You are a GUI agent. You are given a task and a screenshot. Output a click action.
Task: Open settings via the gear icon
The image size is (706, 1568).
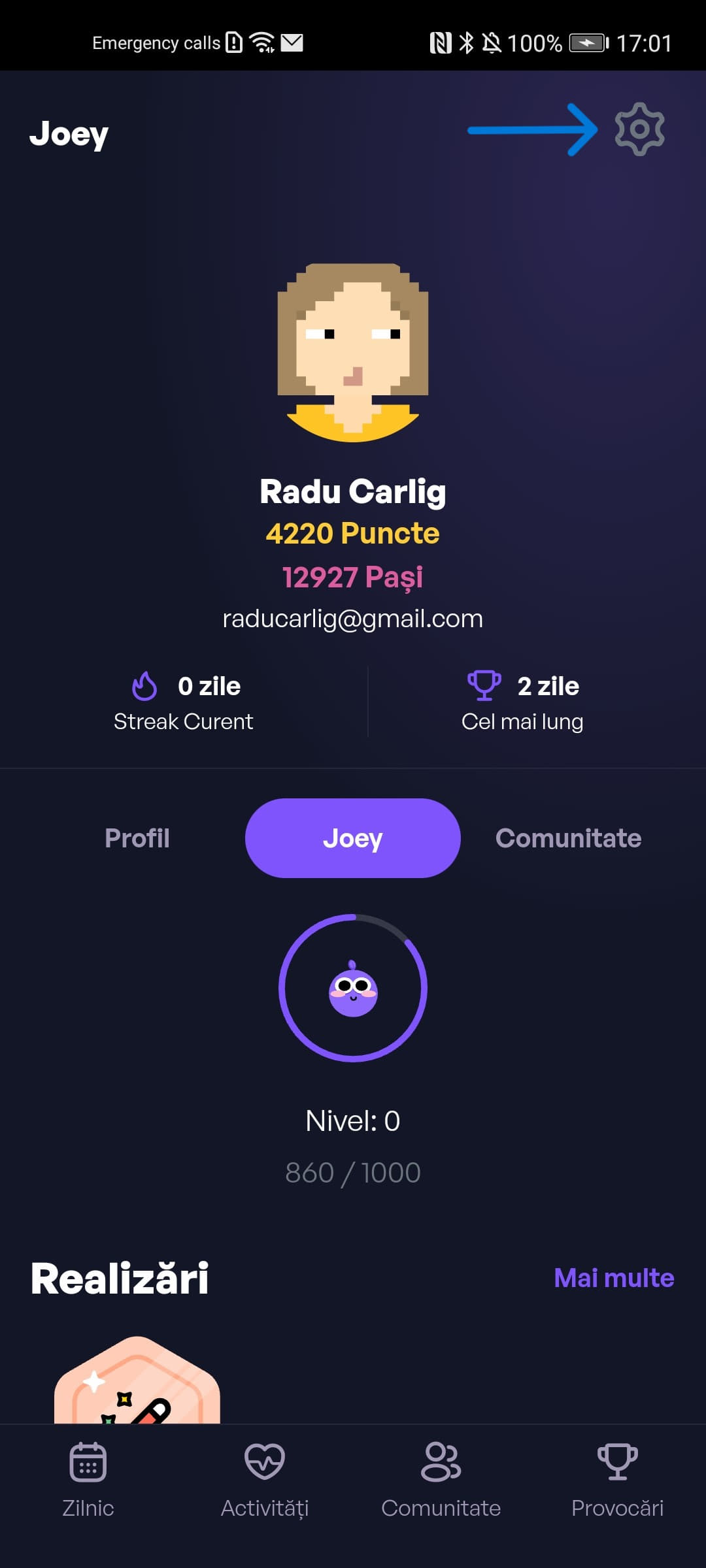(639, 129)
